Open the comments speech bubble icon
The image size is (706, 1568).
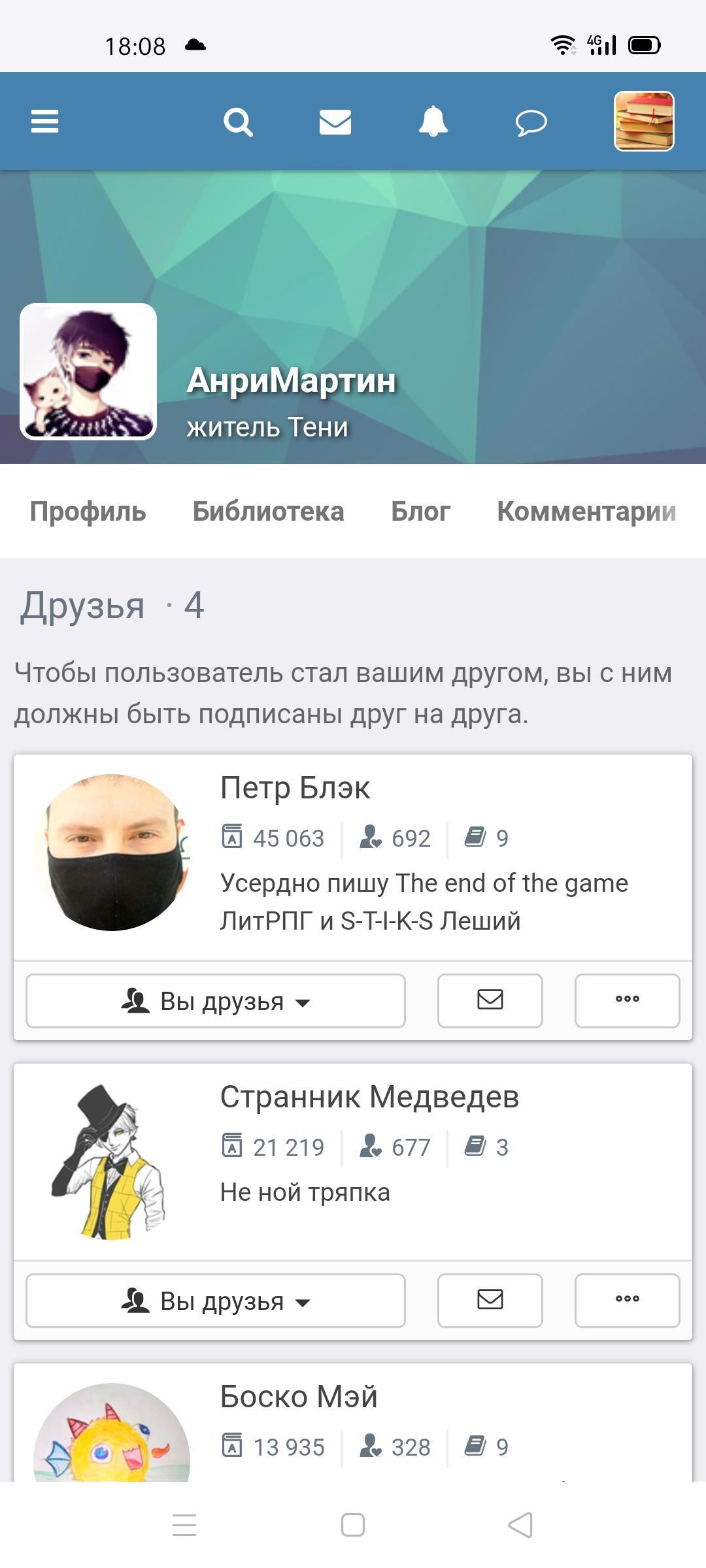531,122
